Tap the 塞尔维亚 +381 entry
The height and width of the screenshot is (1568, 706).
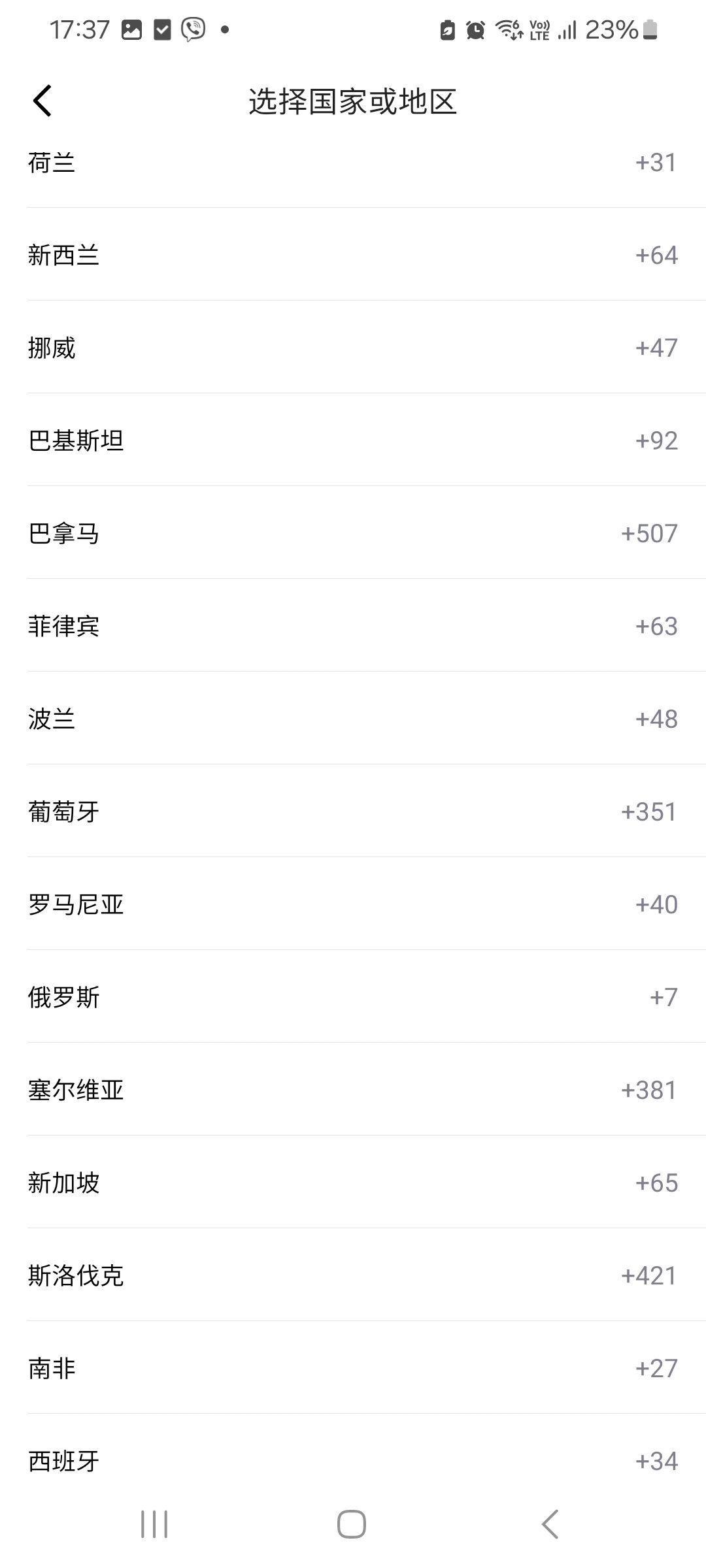point(353,1090)
